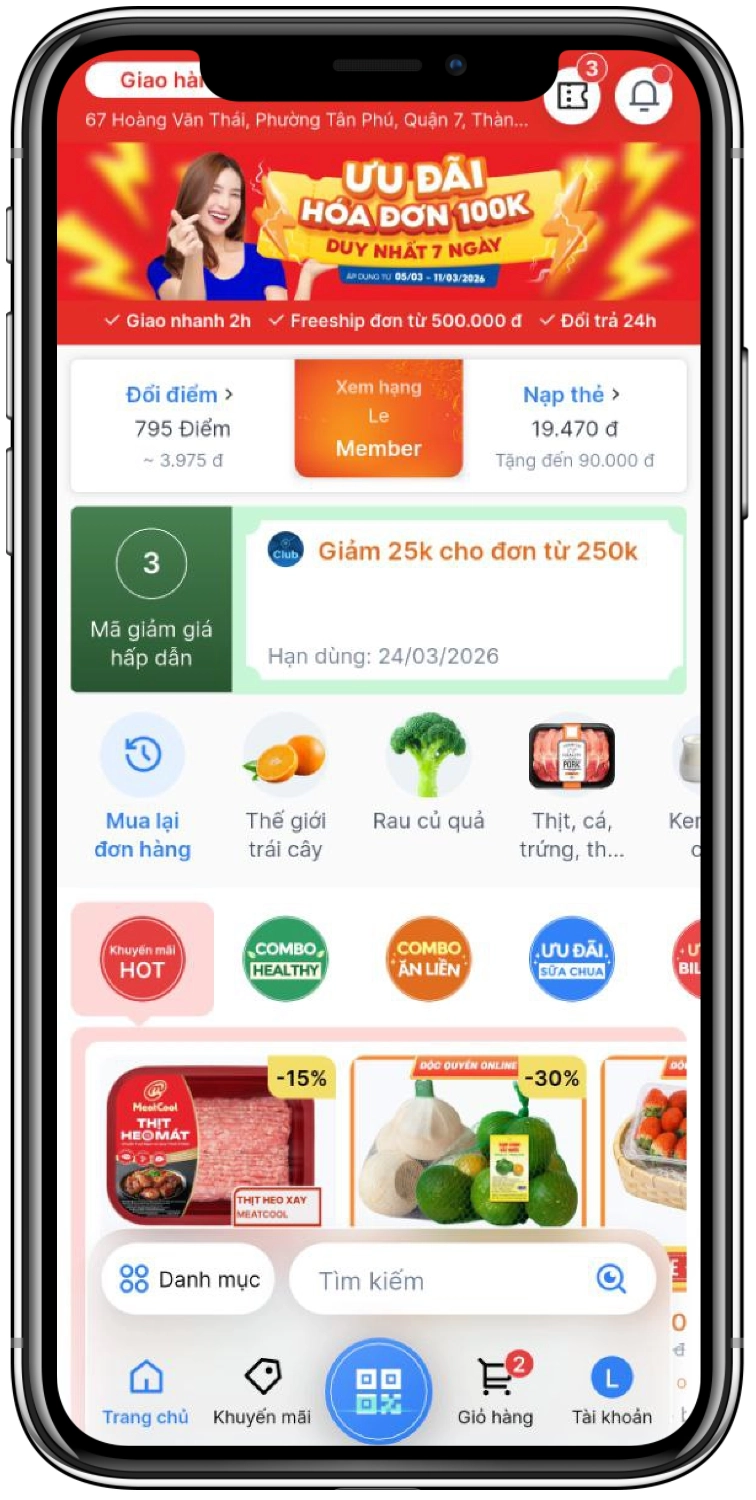Switch to the Combo Healthy tab

click(x=286, y=958)
